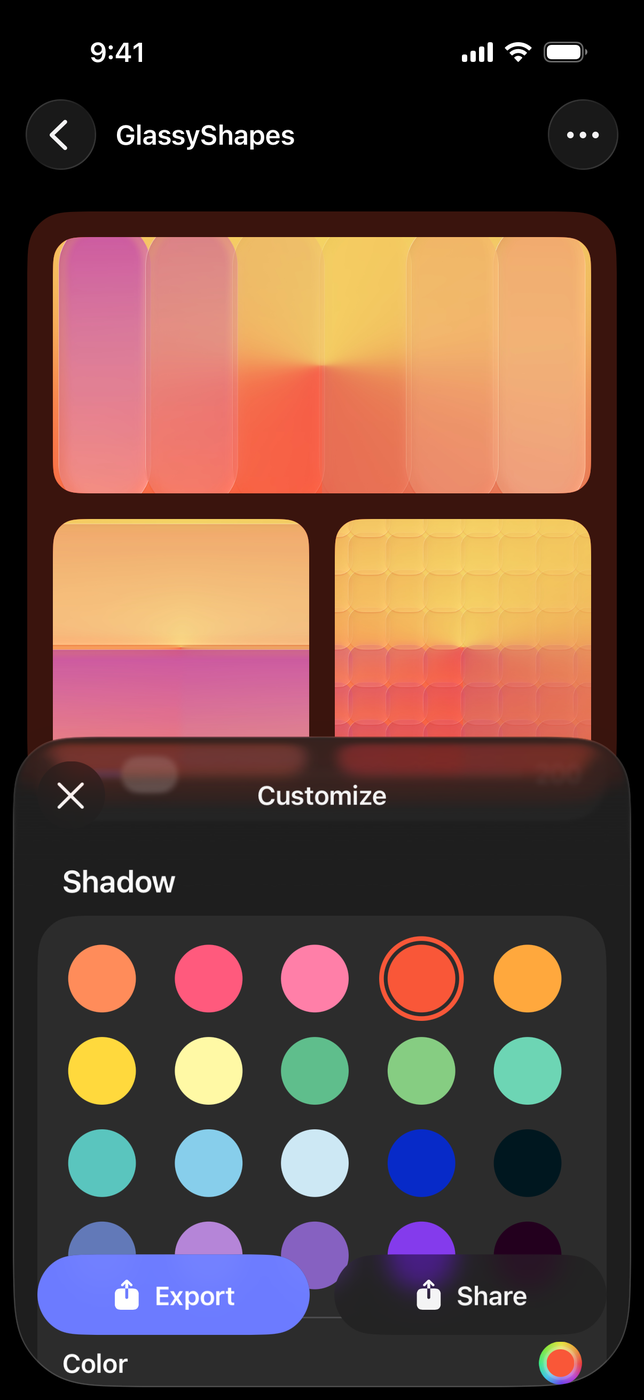
Task: Select the sky blue shadow swatch
Action: (x=209, y=1163)
